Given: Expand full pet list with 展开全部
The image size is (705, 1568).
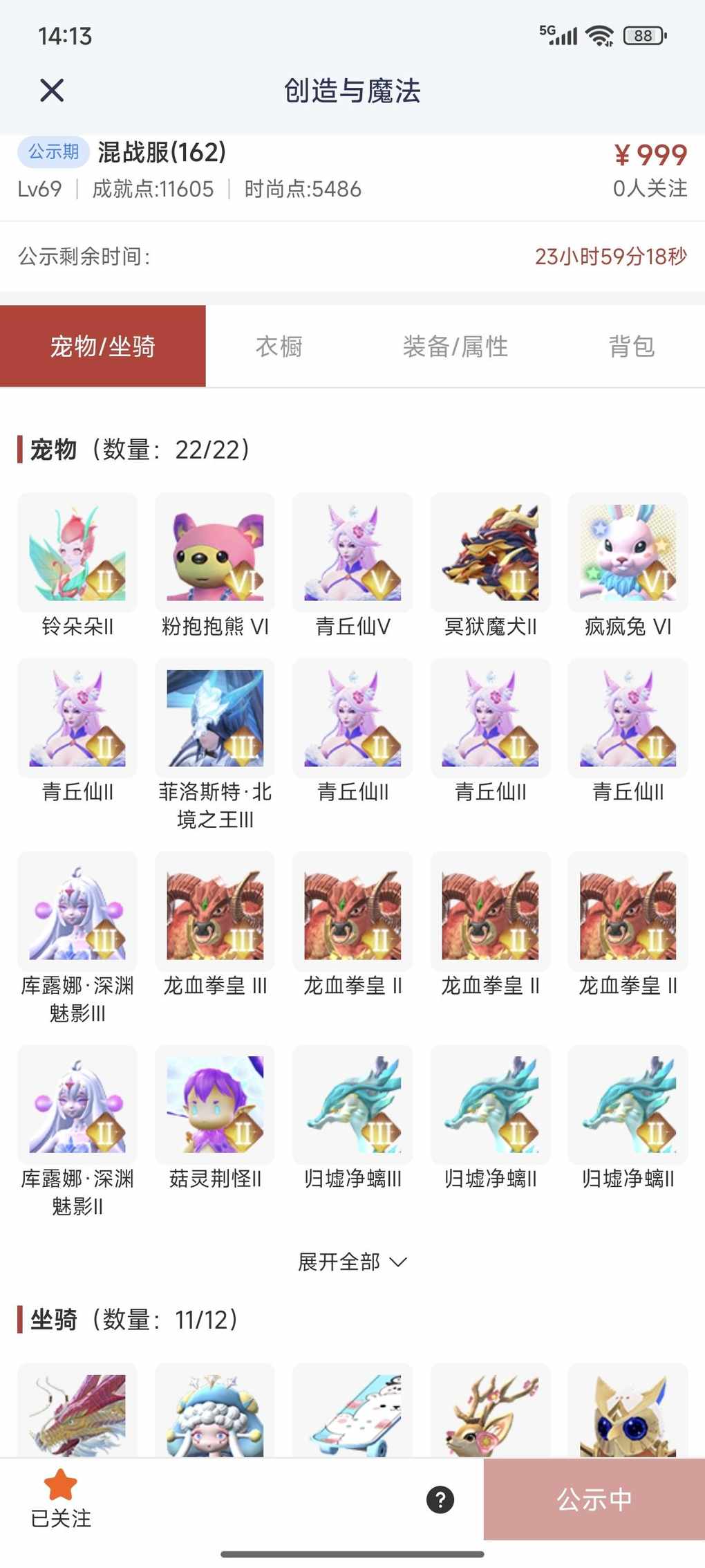Looking at the screenshot, I should (352, 1262).
